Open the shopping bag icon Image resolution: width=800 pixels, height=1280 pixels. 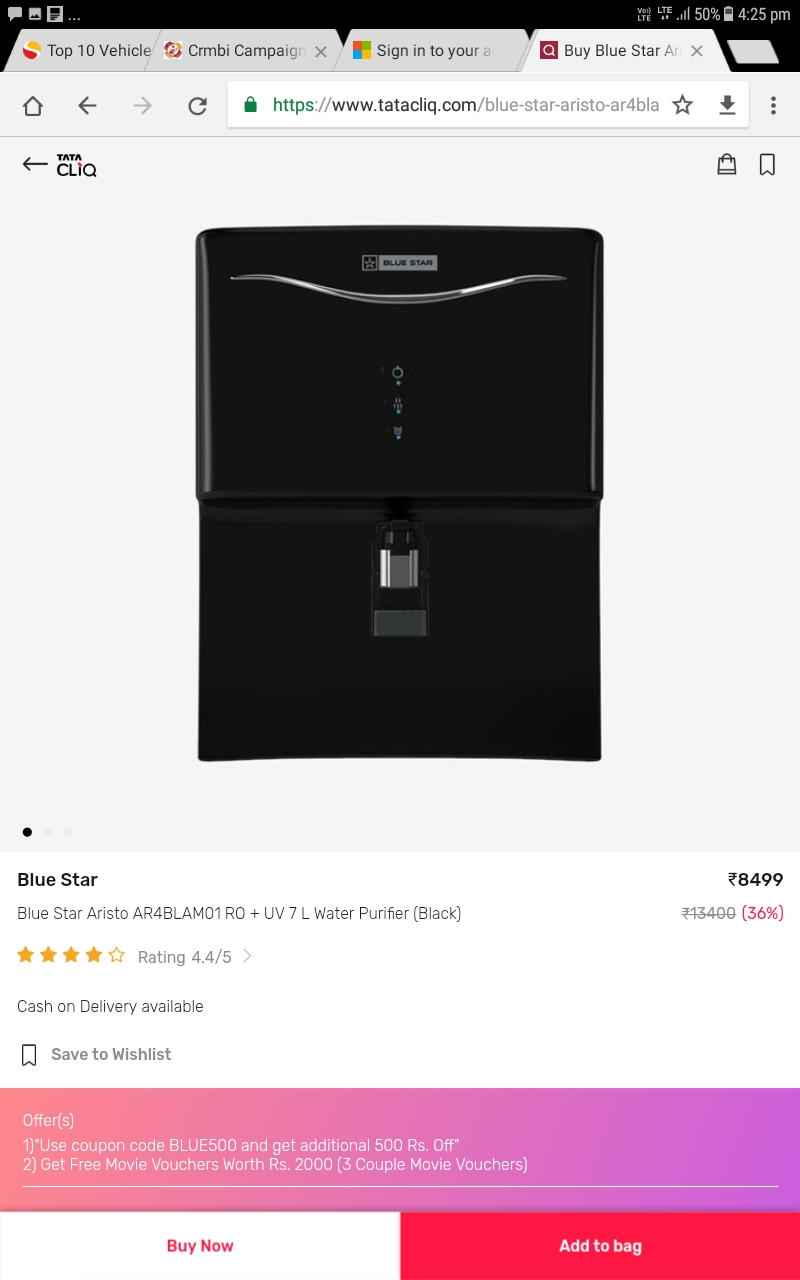click(x=727, y=165)
